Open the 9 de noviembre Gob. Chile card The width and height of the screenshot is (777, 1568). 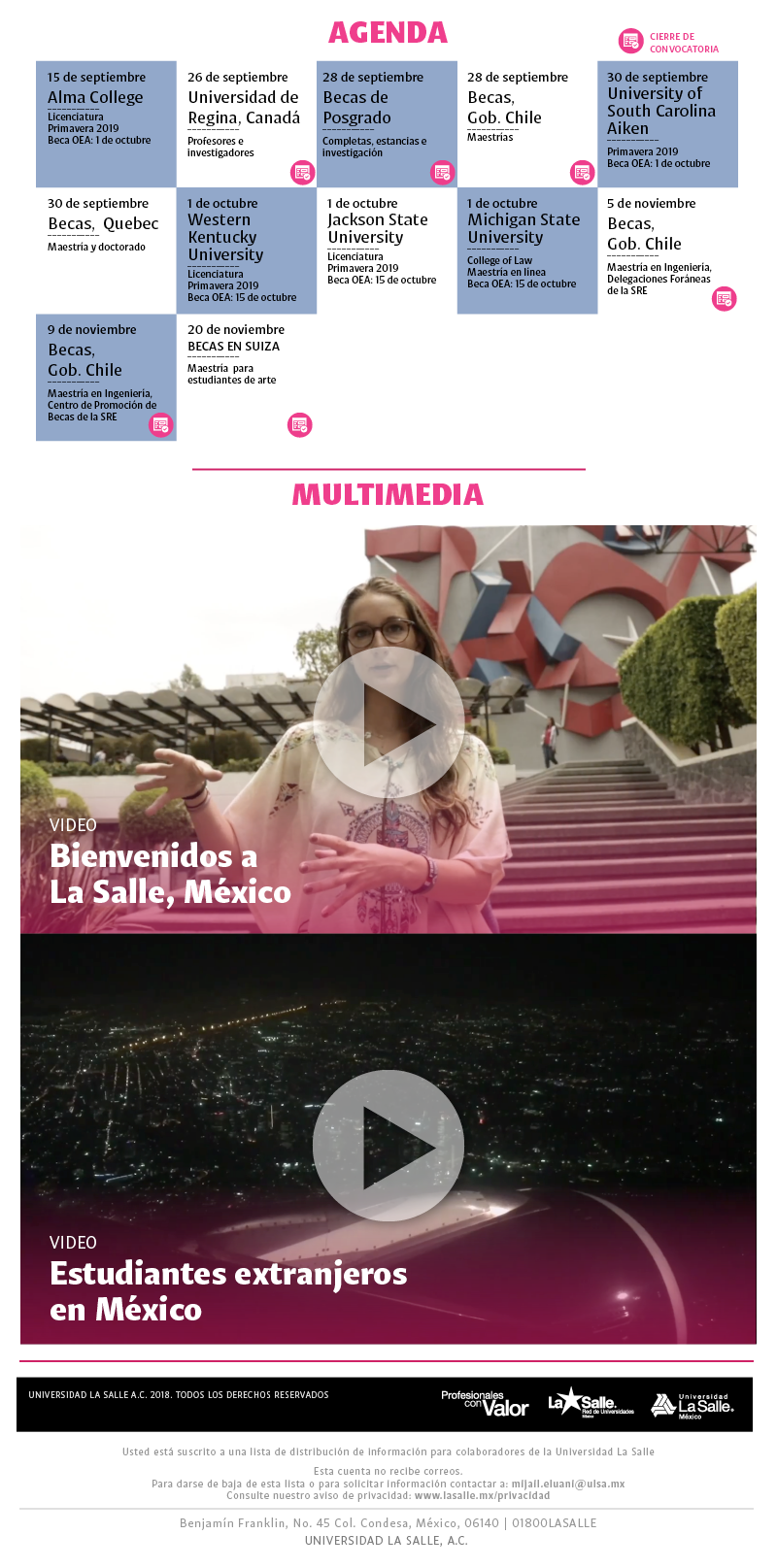[106, 377]
